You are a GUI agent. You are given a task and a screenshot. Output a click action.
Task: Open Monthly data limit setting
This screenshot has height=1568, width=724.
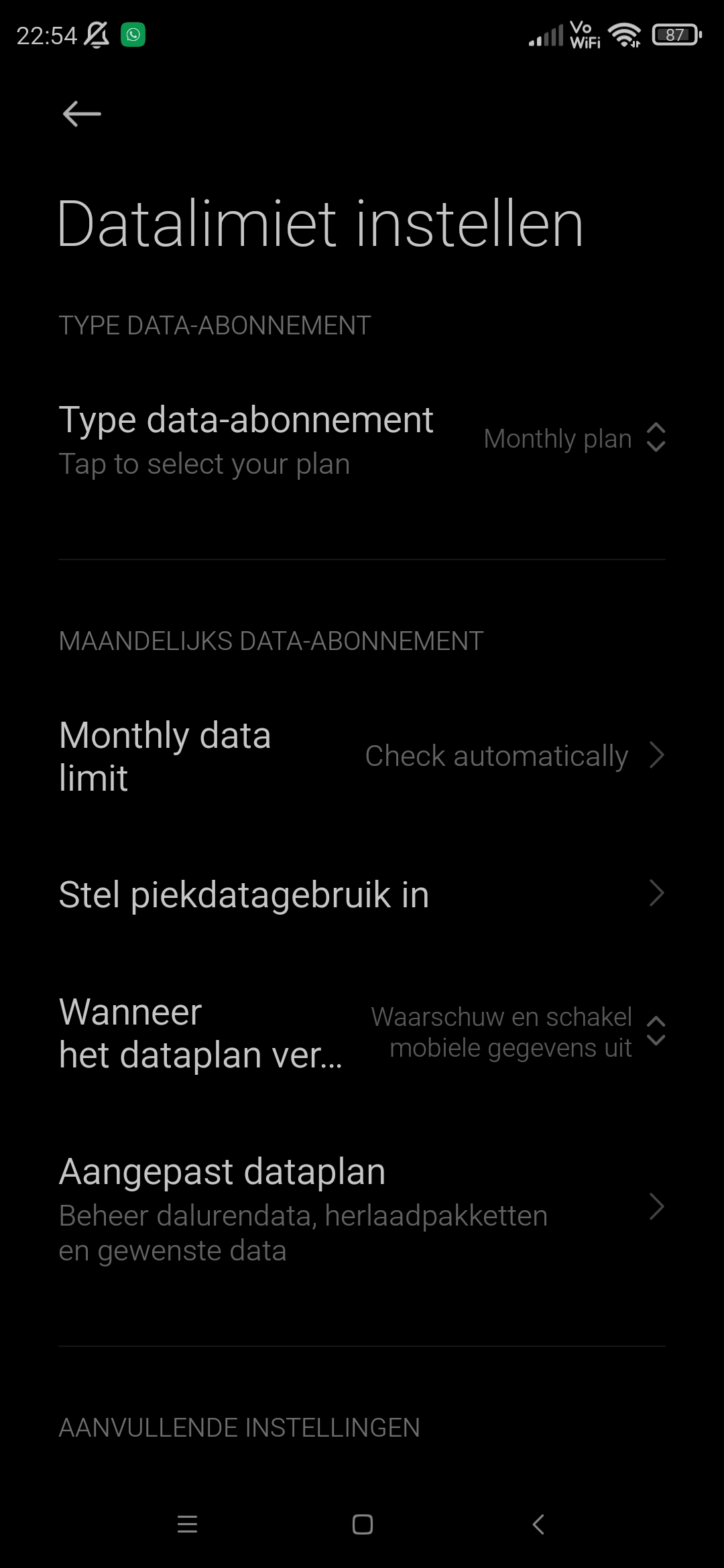coord(362,756)
